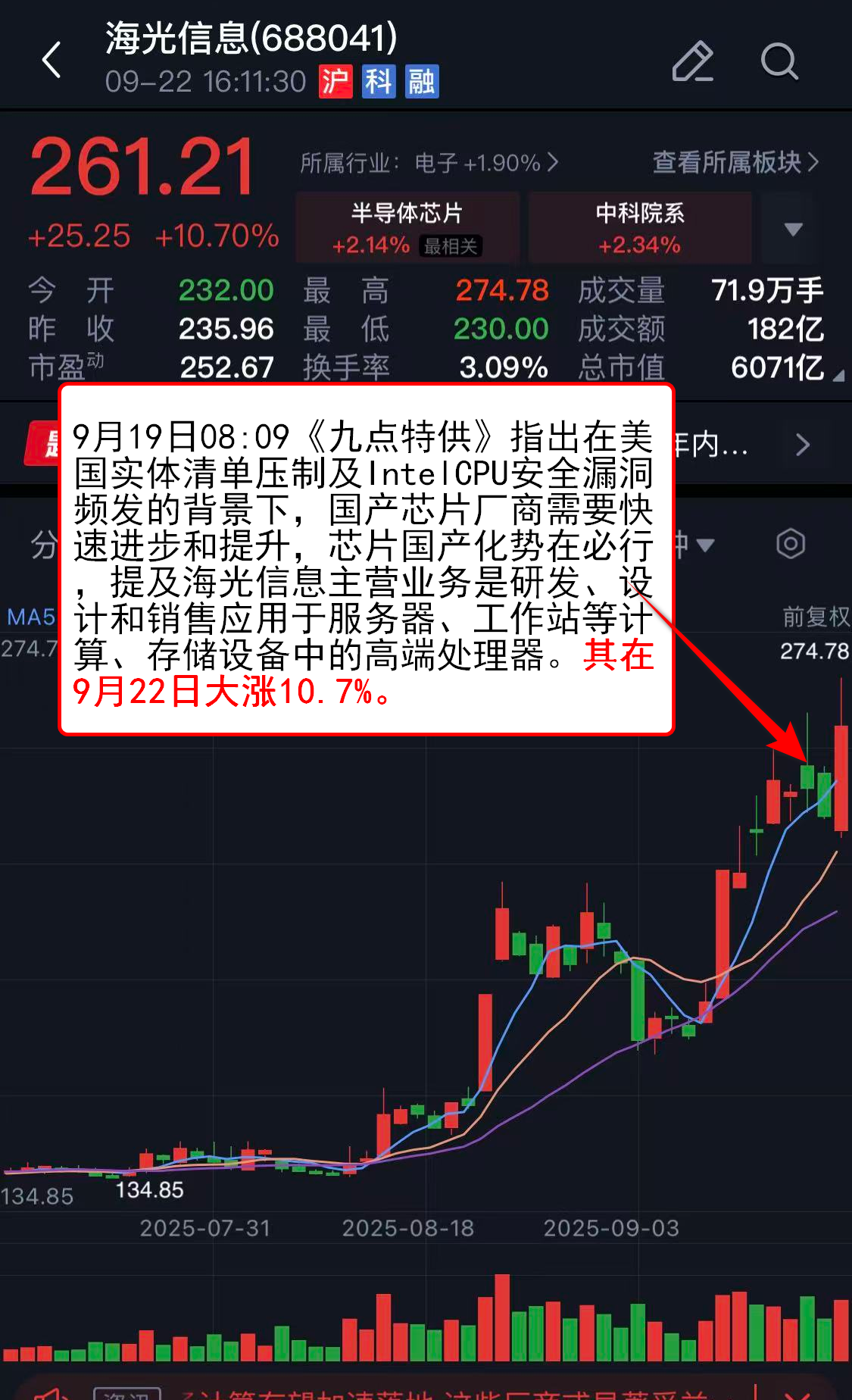Screen dimensions: 852x1400
Task: Change the 前复权 price adjustment option
Action: click(x=815, y=617)
